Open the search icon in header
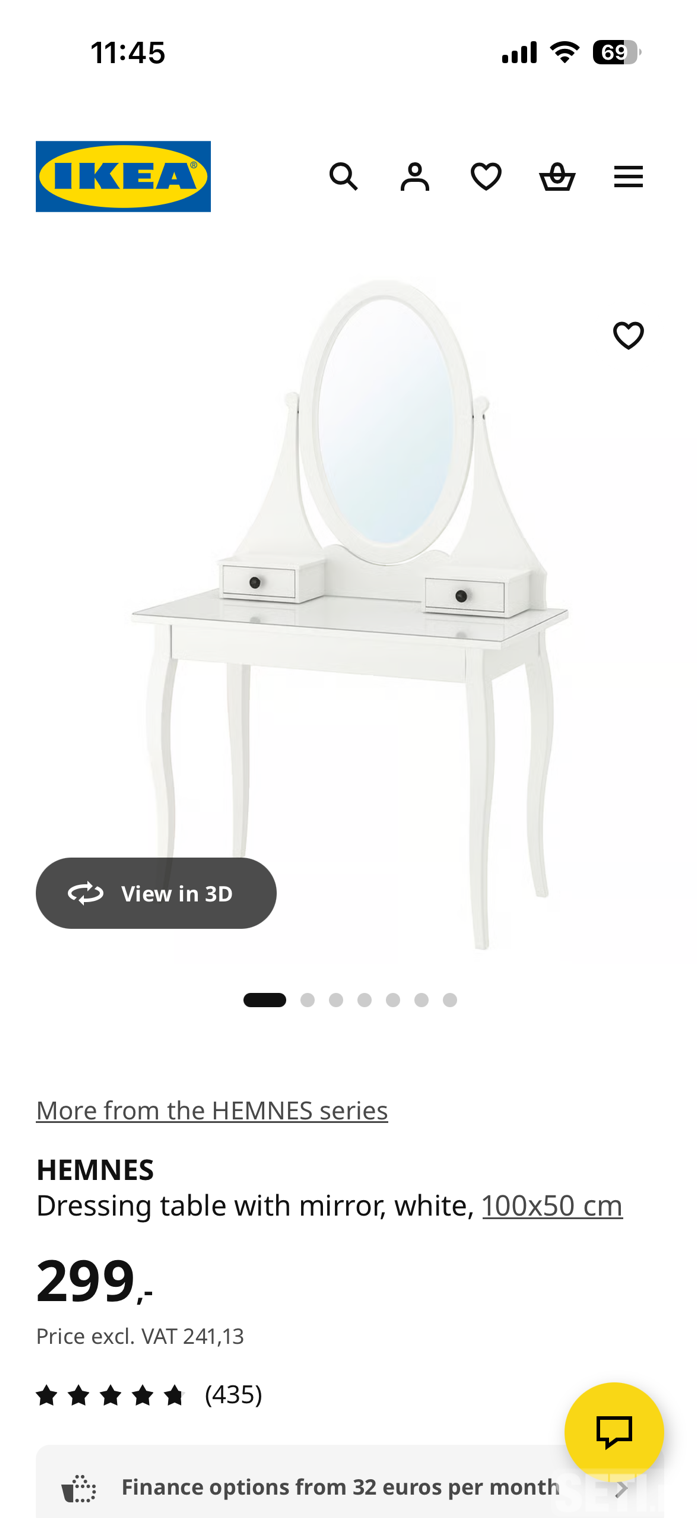The image size is (700, 1518). (343, 177)
